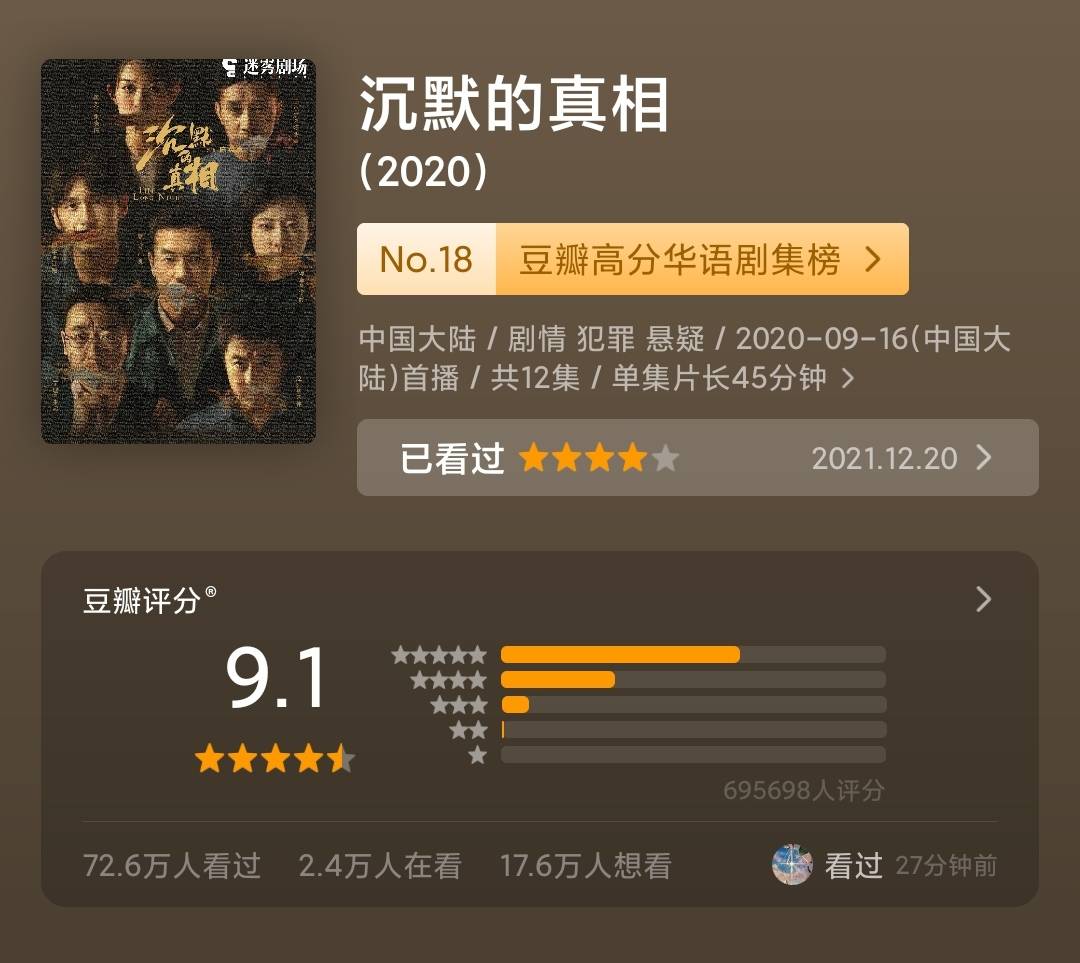1080x963 pixels.
Task: Open the 豆瓣评分 rating details arrow
Action: 983,599
